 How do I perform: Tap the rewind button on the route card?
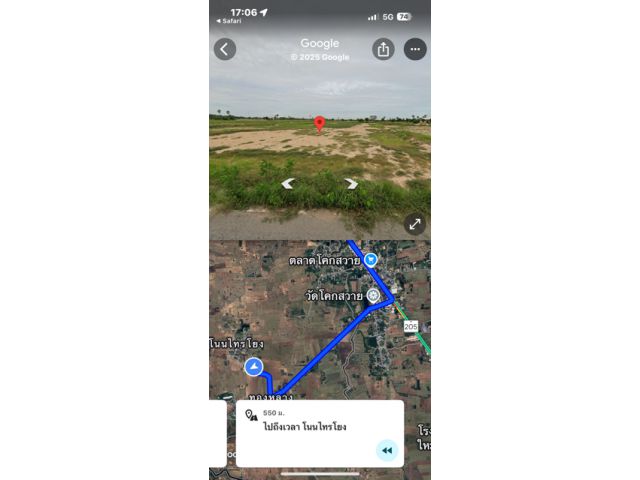tap(387, 451)
